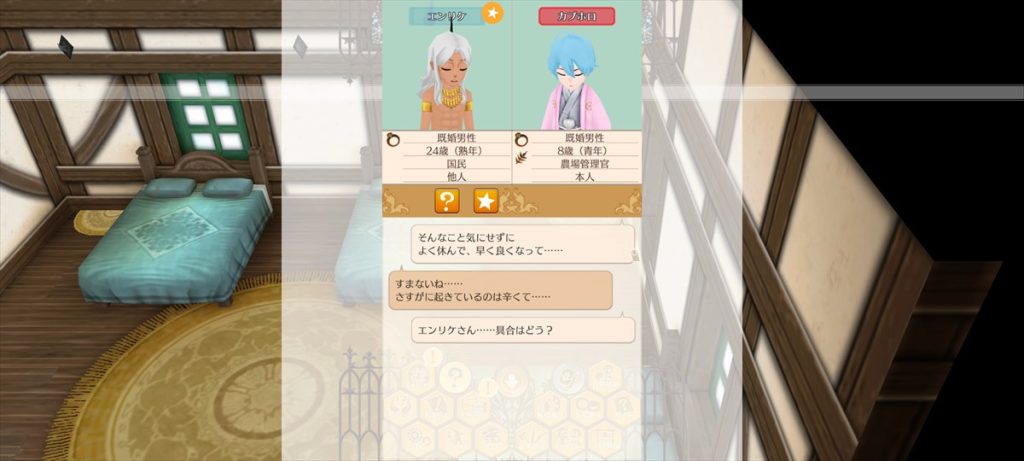Viewport: 1024px width, 461px height.
Task: Tap the star badge beside エンリケ's name
Action: (492, 13)
